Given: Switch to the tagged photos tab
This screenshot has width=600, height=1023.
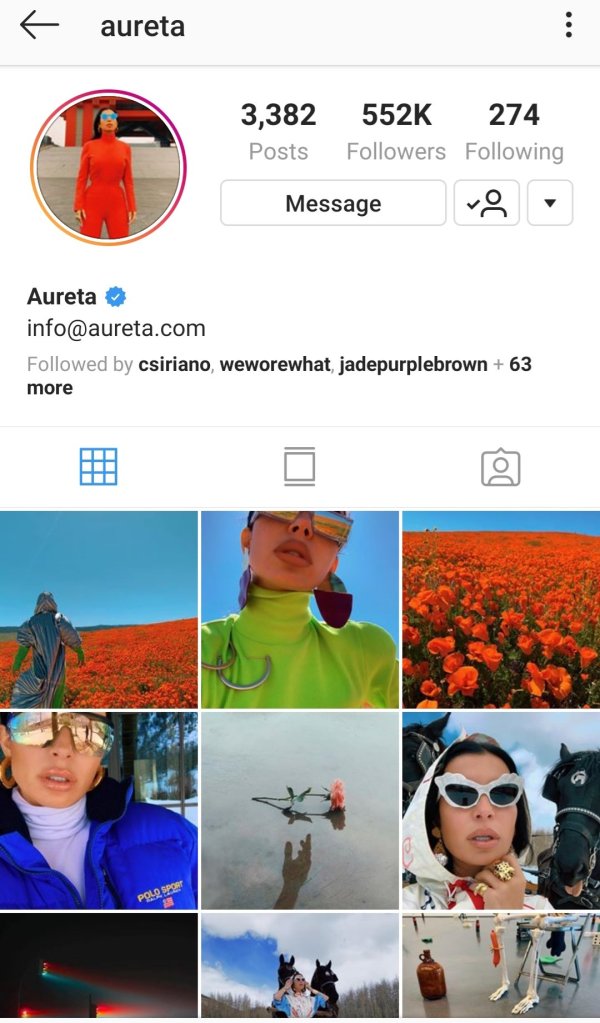Looking at the screenshot, I should [x=500, y=467].
